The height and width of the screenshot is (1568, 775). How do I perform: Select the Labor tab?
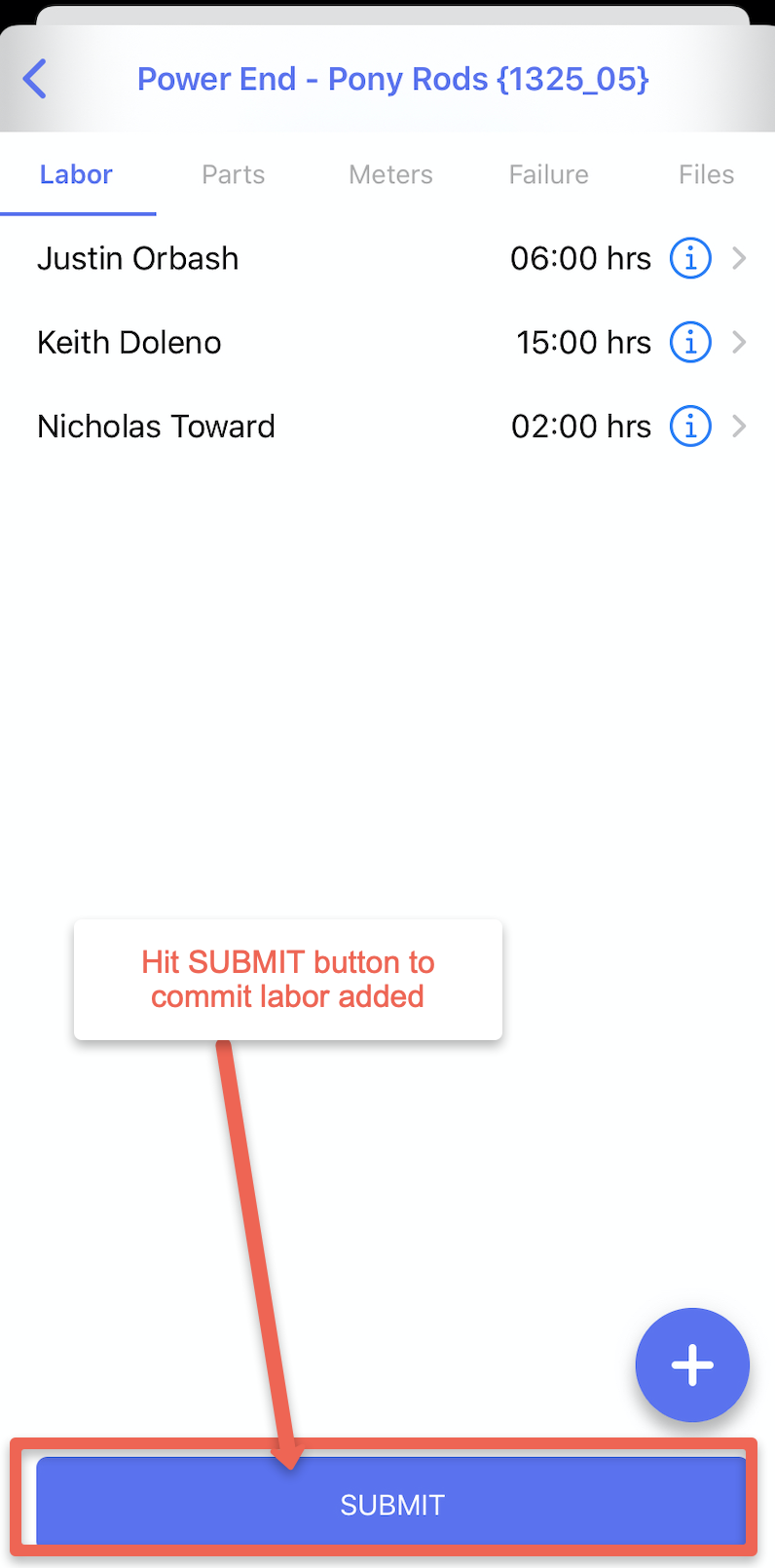76,174
